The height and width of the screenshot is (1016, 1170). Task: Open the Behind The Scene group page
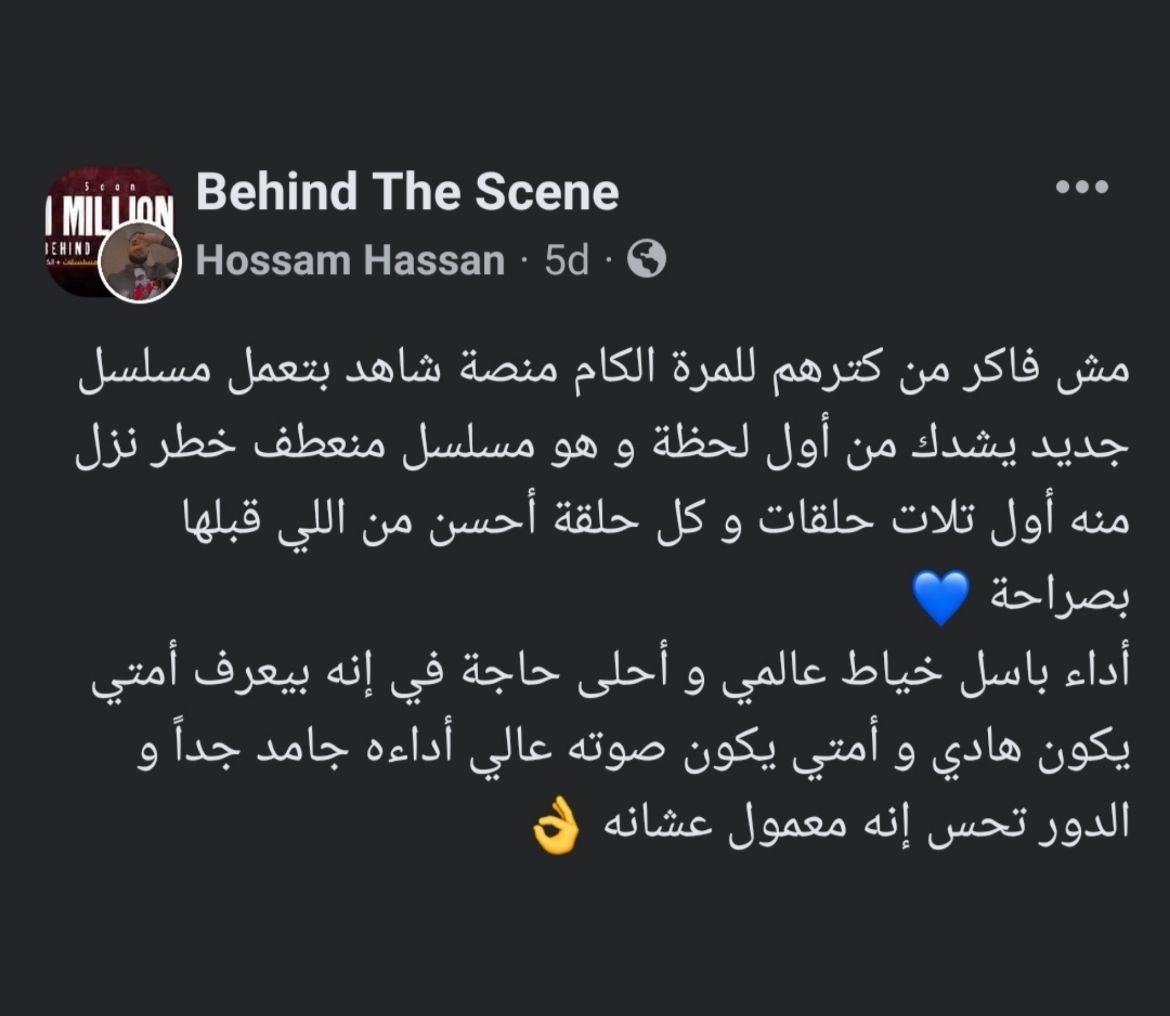tap(407, 191)
